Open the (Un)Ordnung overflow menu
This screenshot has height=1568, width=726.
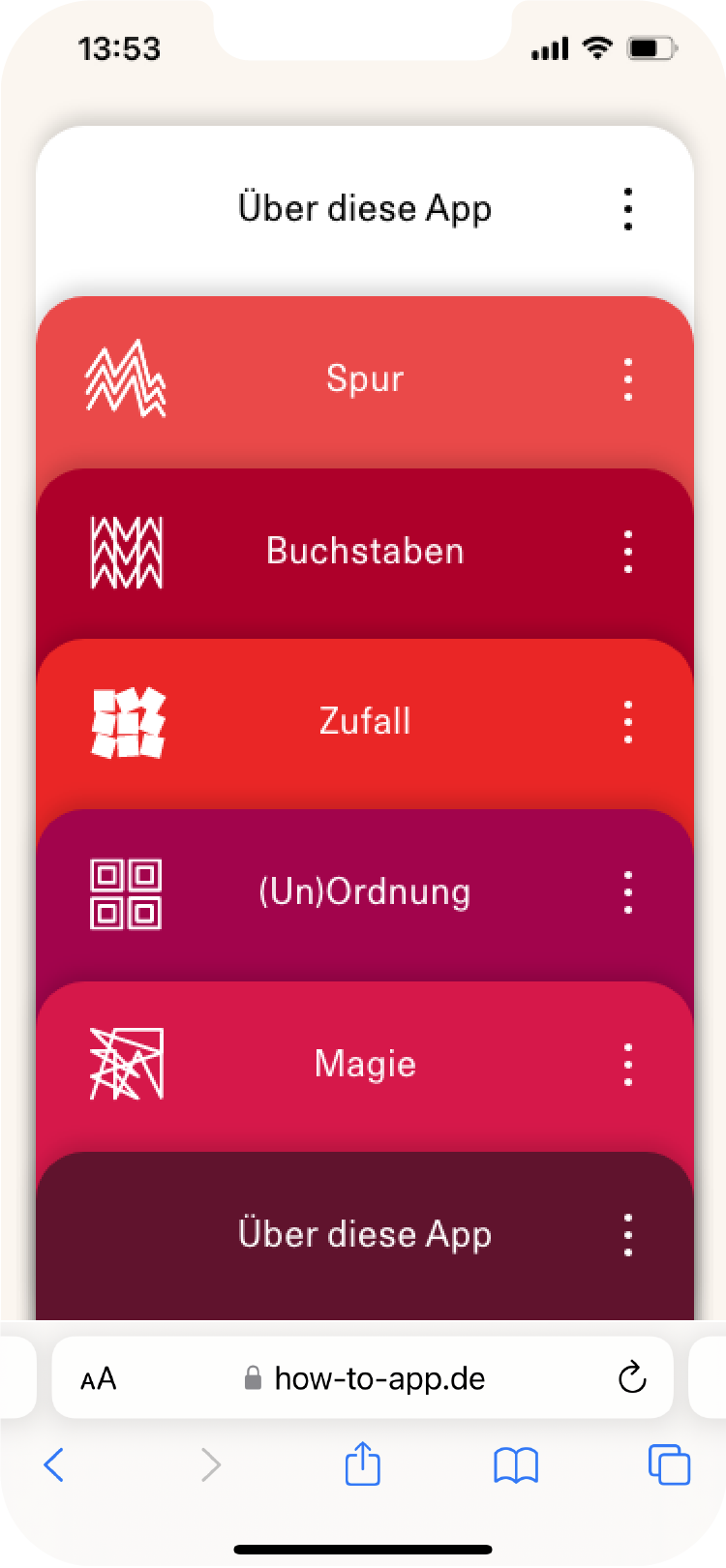(x=628, y=891)
